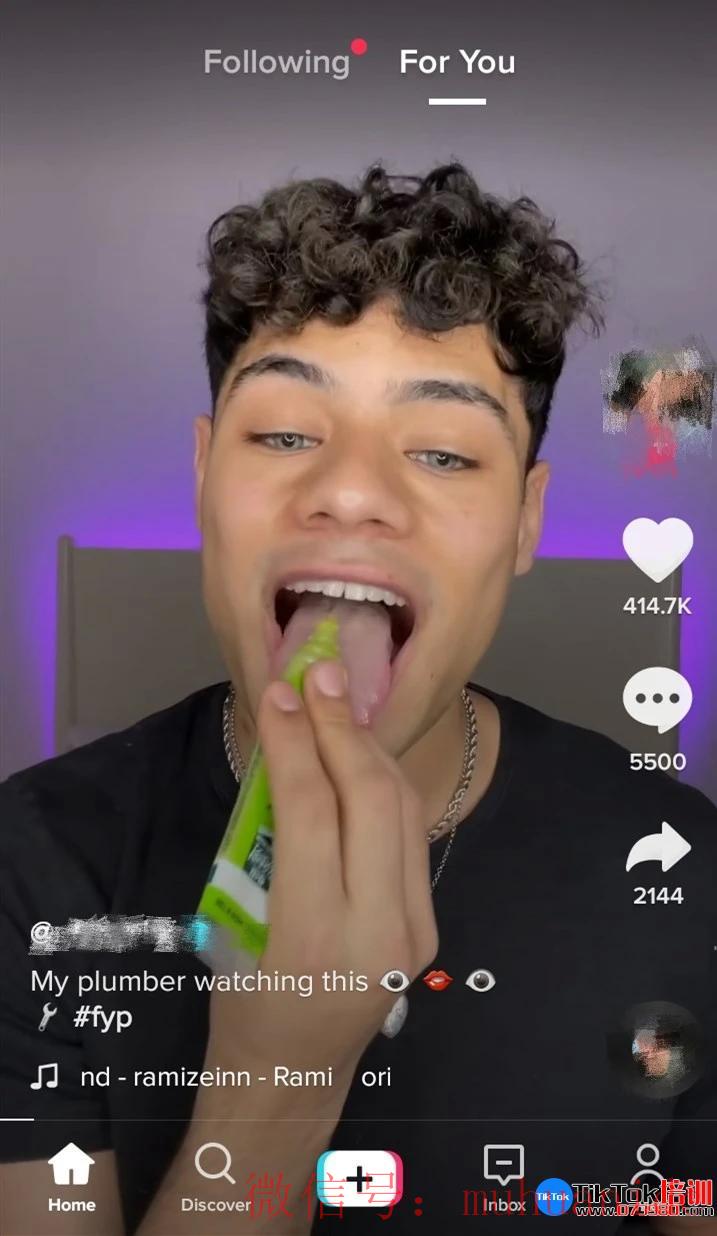Create a new video with plus button

coord(359,1178)
